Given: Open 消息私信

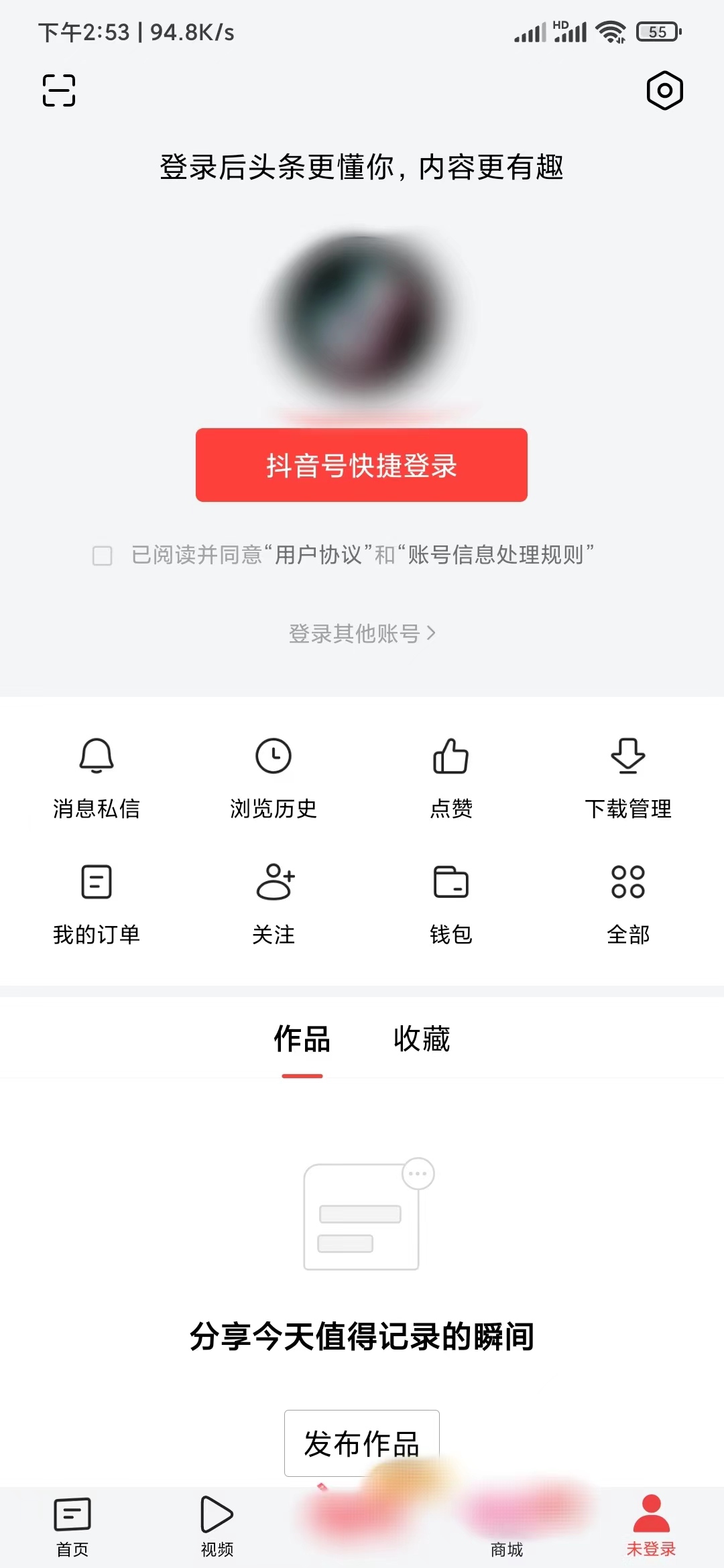Looking at the screenshot, I should coord(97,777).
